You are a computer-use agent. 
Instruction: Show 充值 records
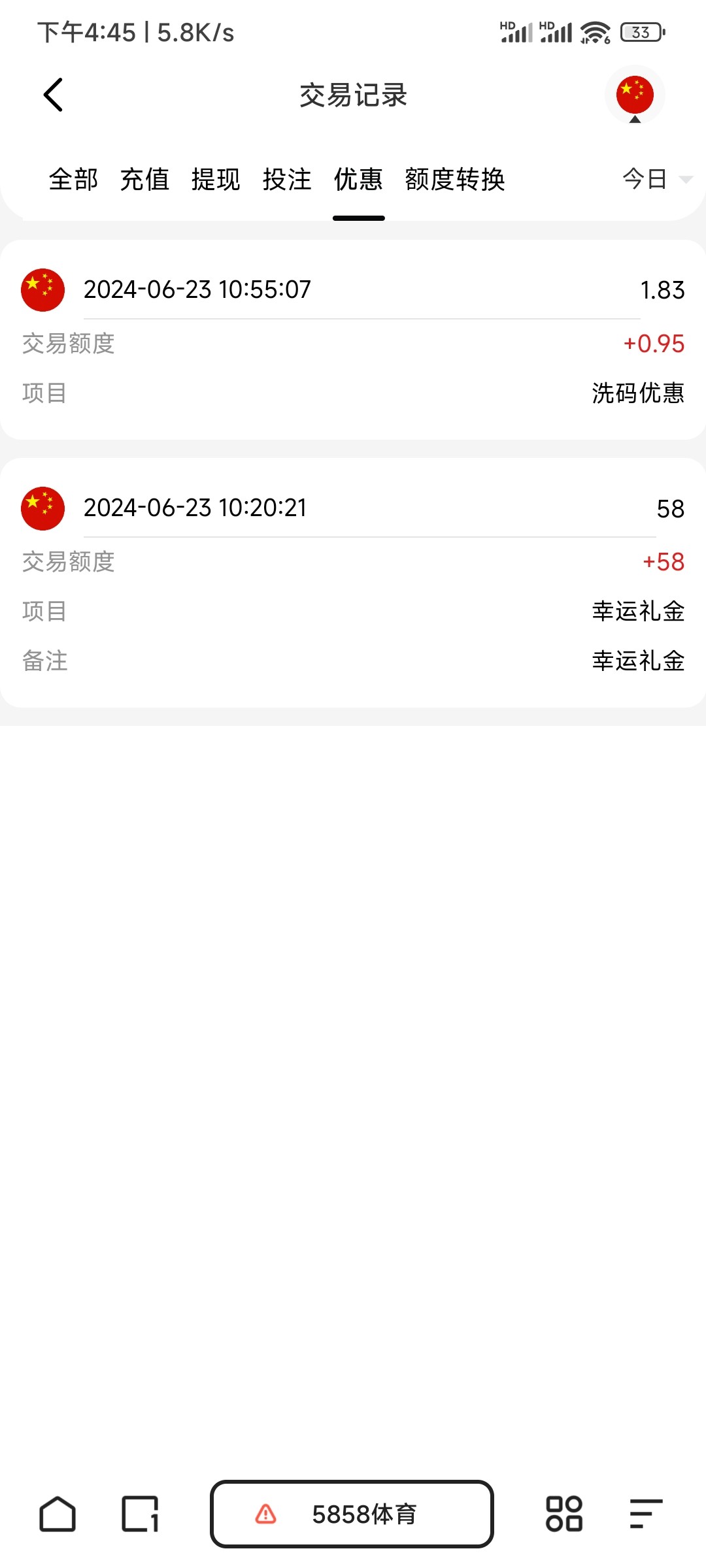click(144, 179)
